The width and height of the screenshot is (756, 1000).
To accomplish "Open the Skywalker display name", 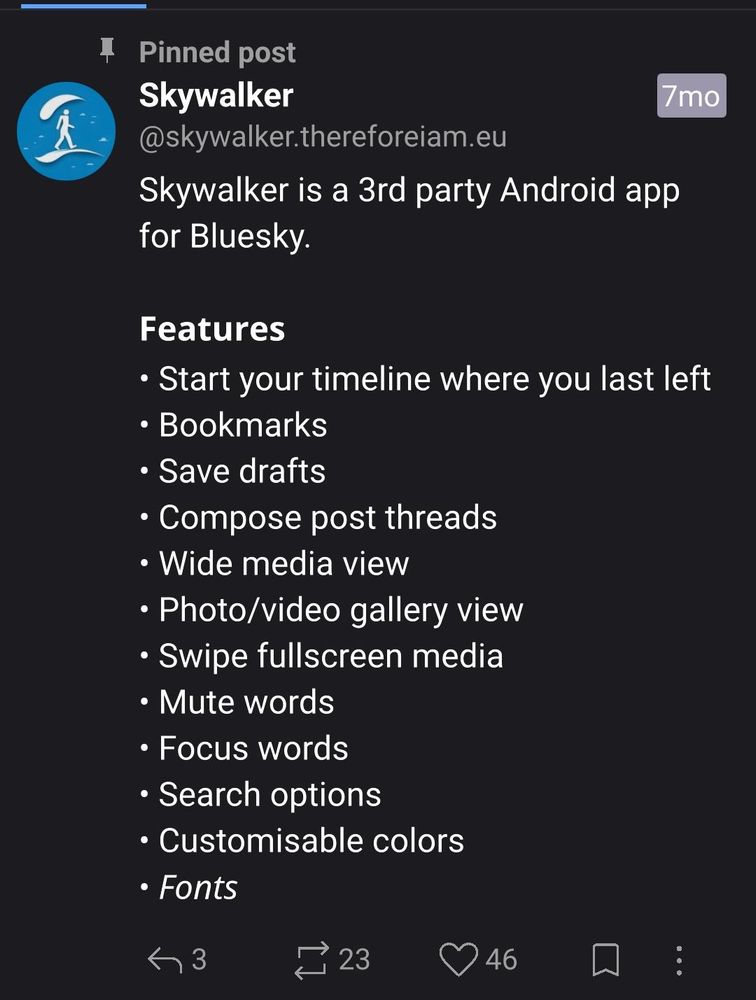I will 216,96.
